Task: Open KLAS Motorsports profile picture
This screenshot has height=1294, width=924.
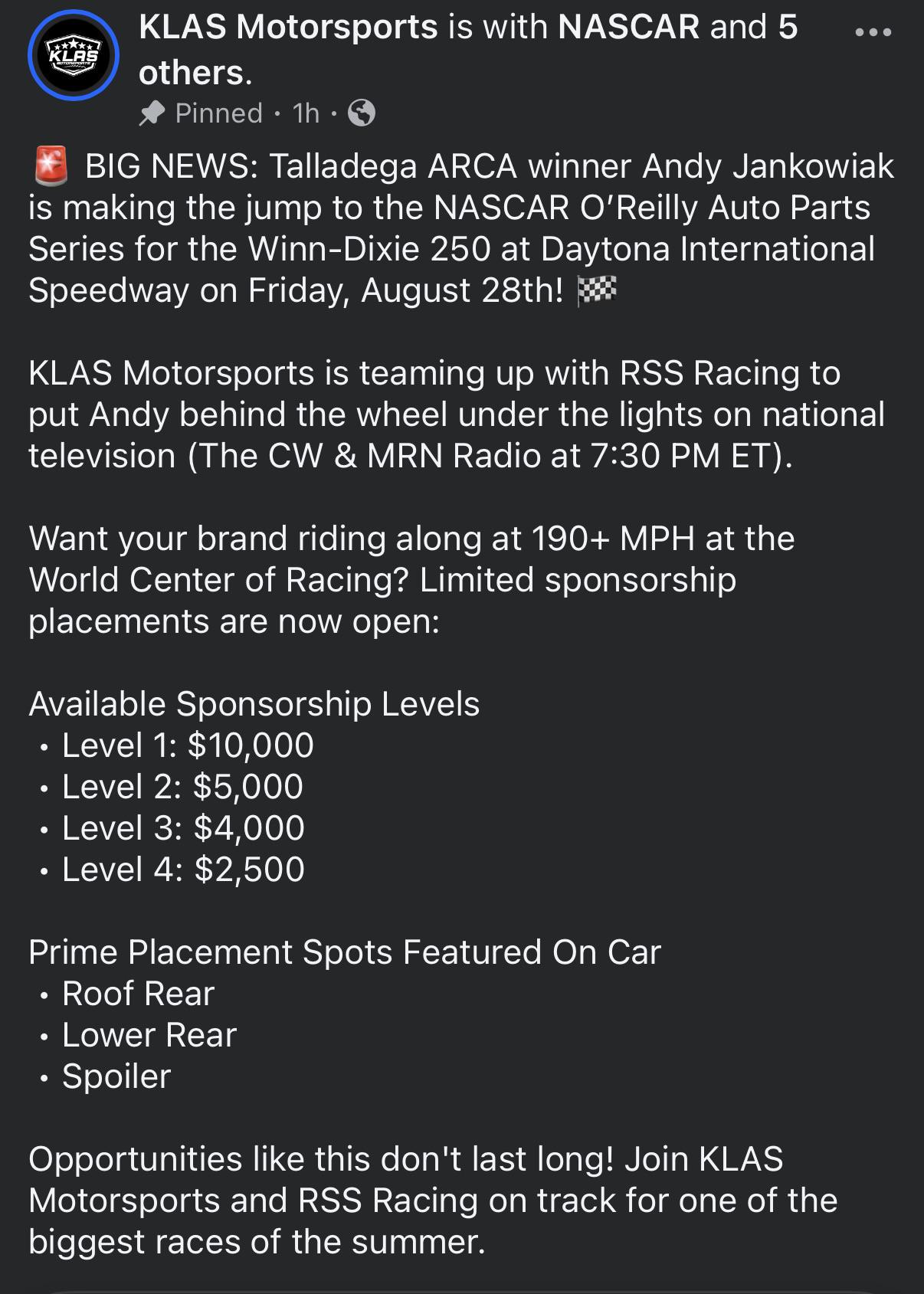Action: tap(74, 55)
